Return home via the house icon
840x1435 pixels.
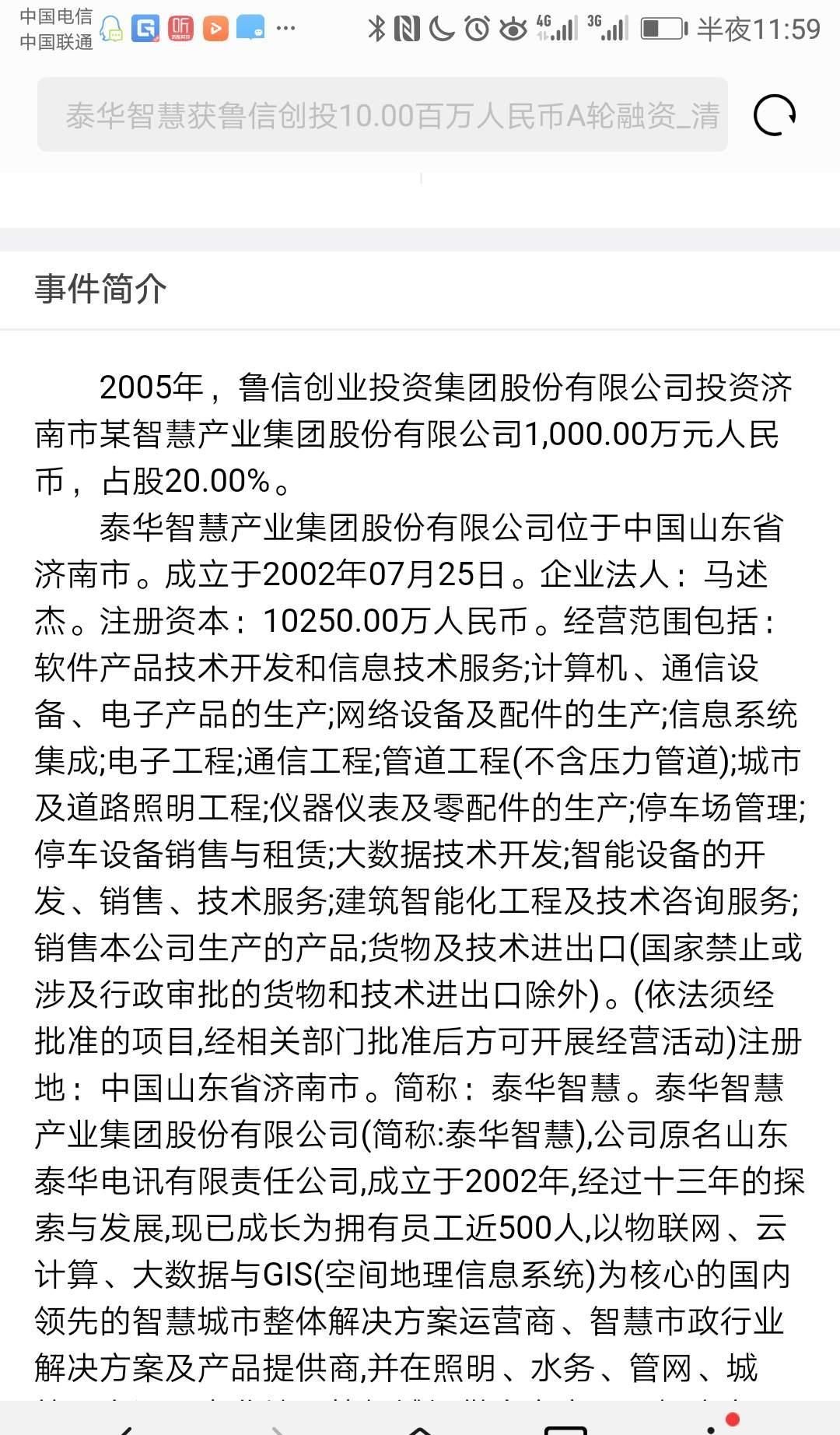tap(420, 1426)
